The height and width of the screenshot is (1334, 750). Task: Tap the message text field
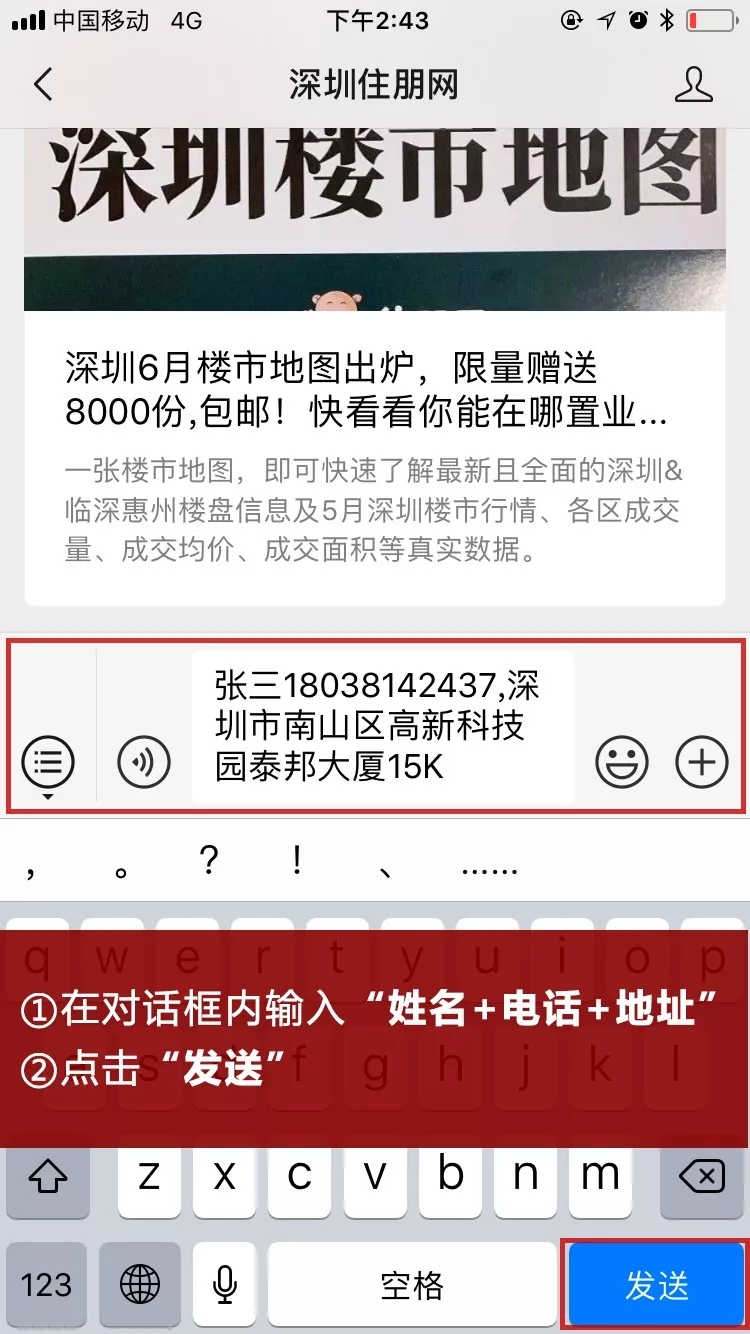pyautogui.click(x=382, y=726)
